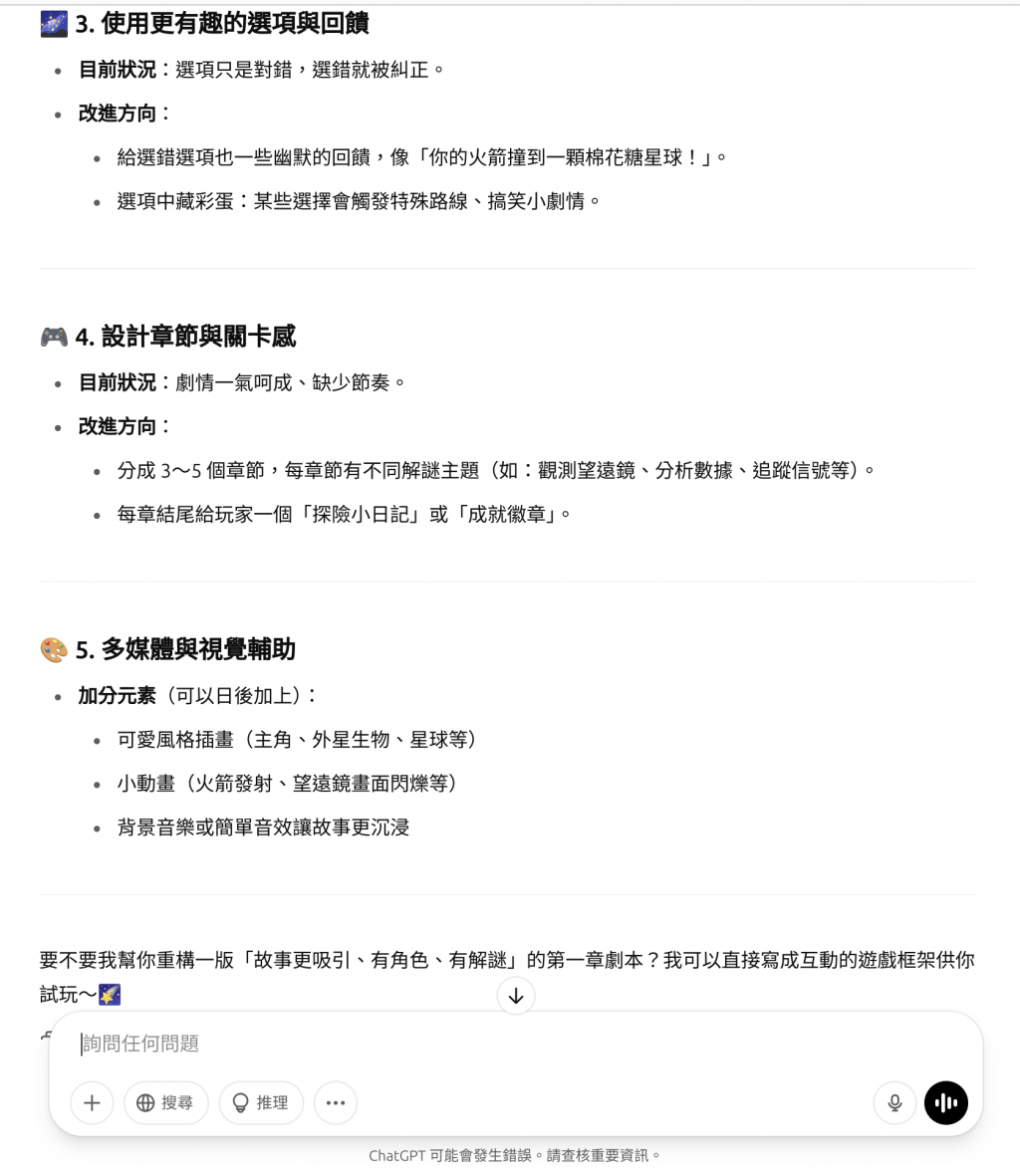Open the three-dot more tools menu
Image resolution: width=1020 pixels, height=1176 pixels.
pos(336,1102)
